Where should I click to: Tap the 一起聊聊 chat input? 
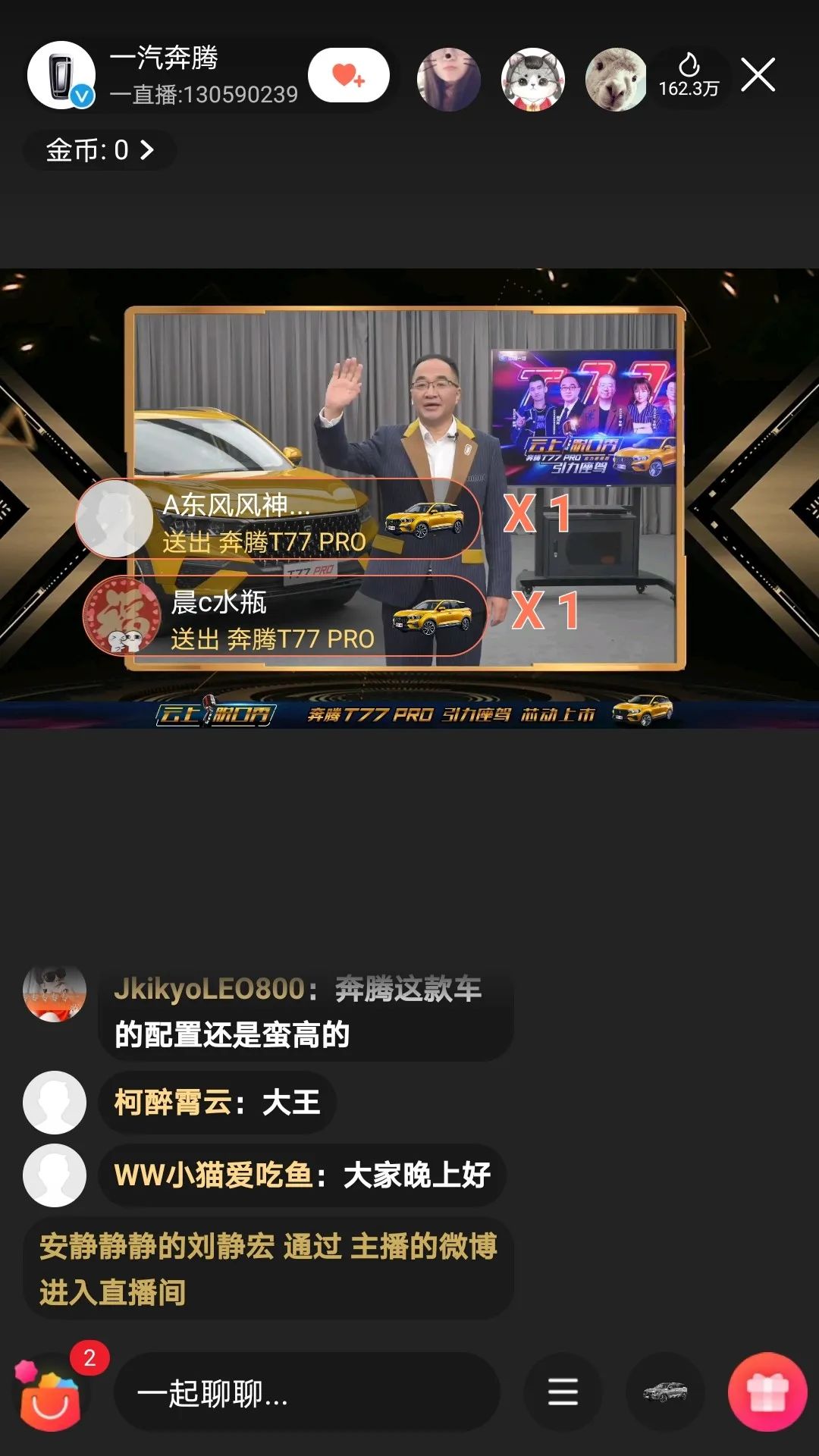point(306,1393)
